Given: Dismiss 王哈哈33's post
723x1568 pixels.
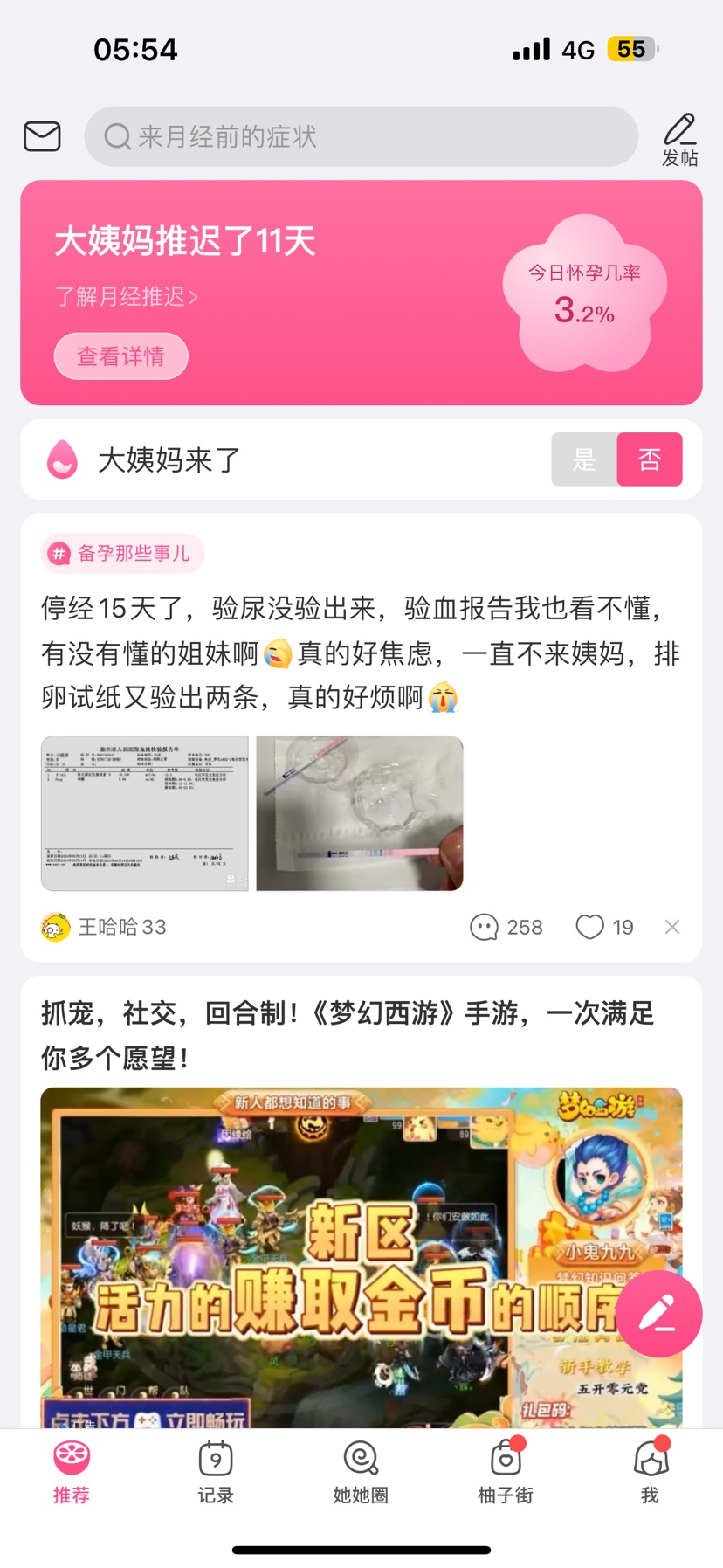Looking at the screenshot, I should (x=671, y=927).
